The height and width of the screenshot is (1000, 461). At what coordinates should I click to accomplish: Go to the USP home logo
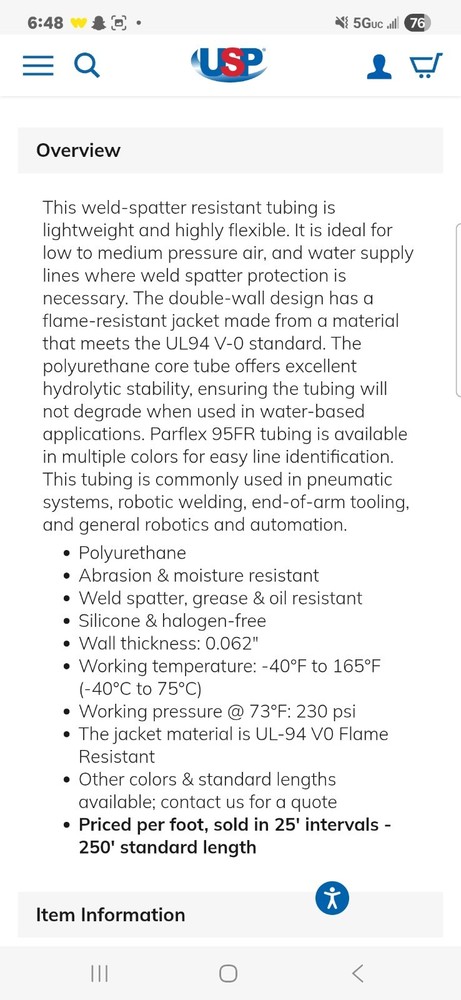pyautogui.click(x=228, y=64)
